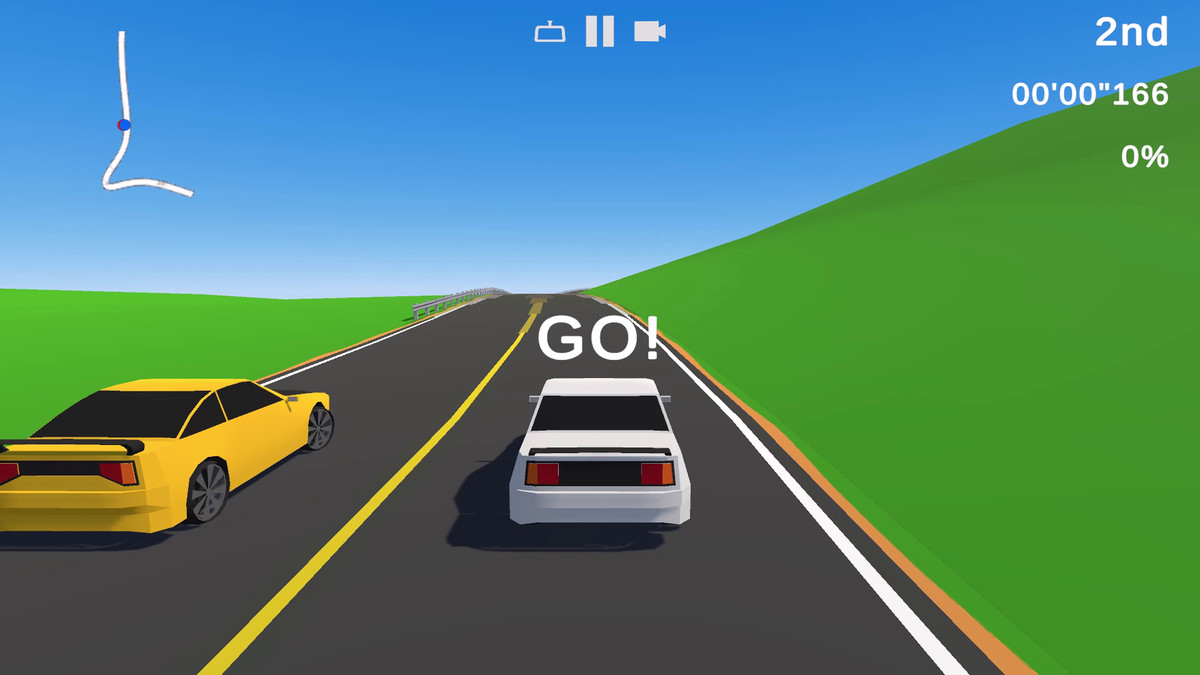Pause the race

(600, 31)
